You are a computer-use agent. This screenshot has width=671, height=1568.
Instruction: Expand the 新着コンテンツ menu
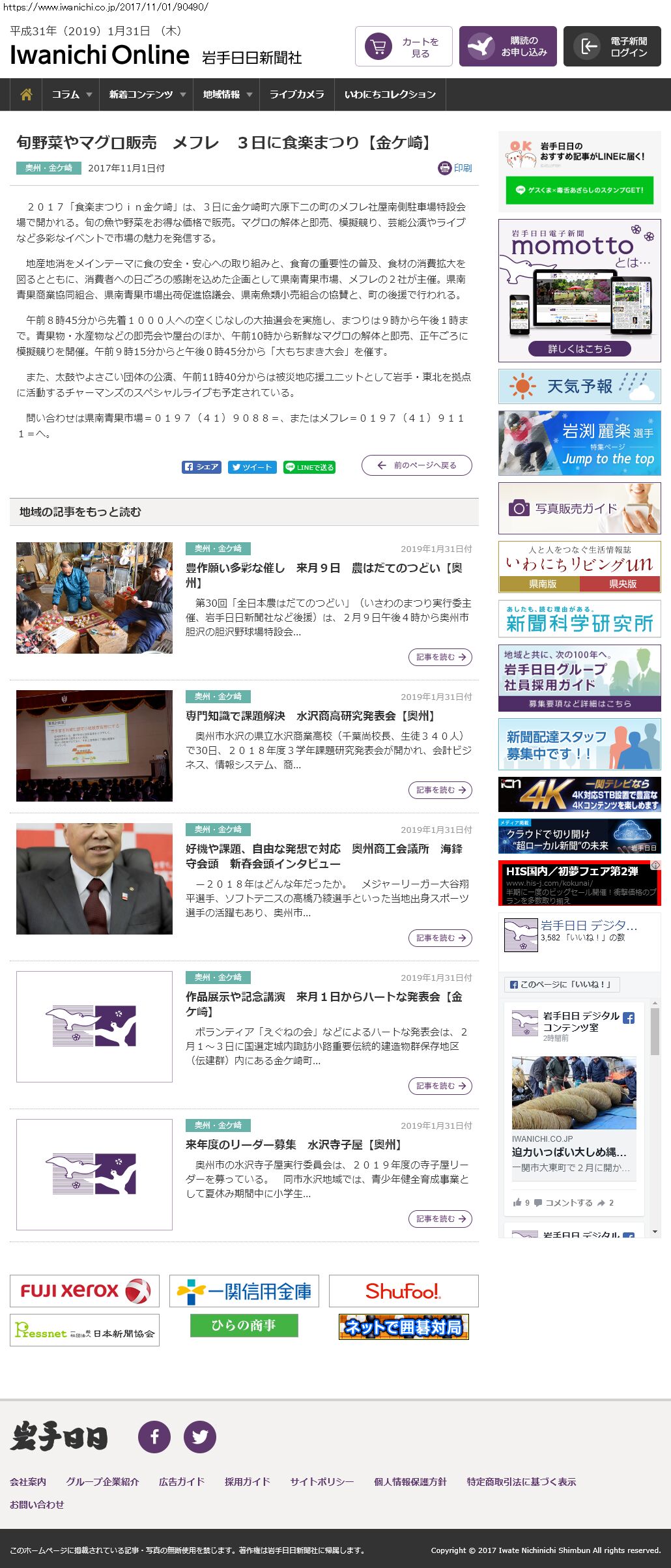[147, 94]
